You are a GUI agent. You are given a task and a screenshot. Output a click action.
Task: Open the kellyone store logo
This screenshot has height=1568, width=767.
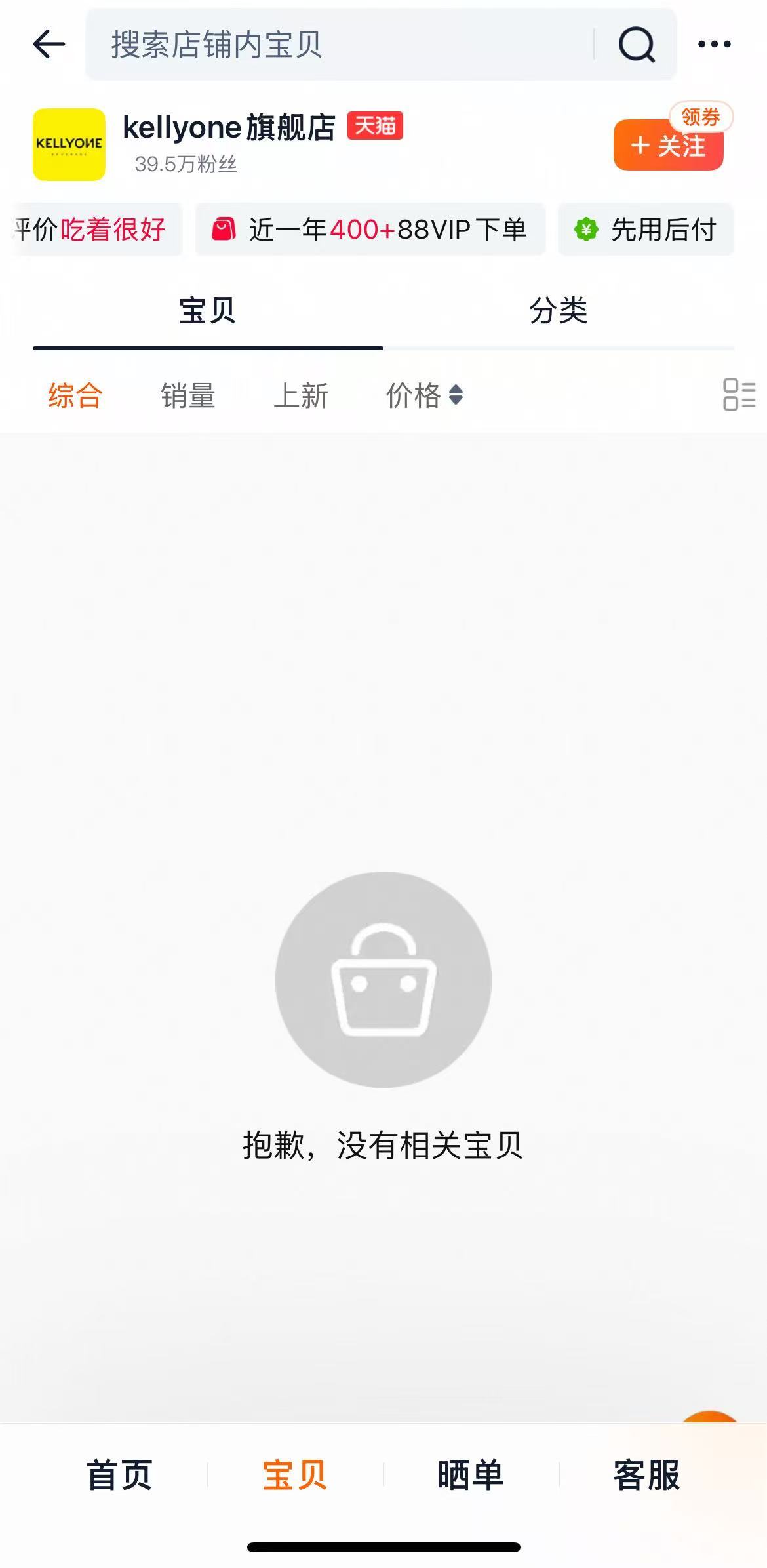[x=69, y=144]
